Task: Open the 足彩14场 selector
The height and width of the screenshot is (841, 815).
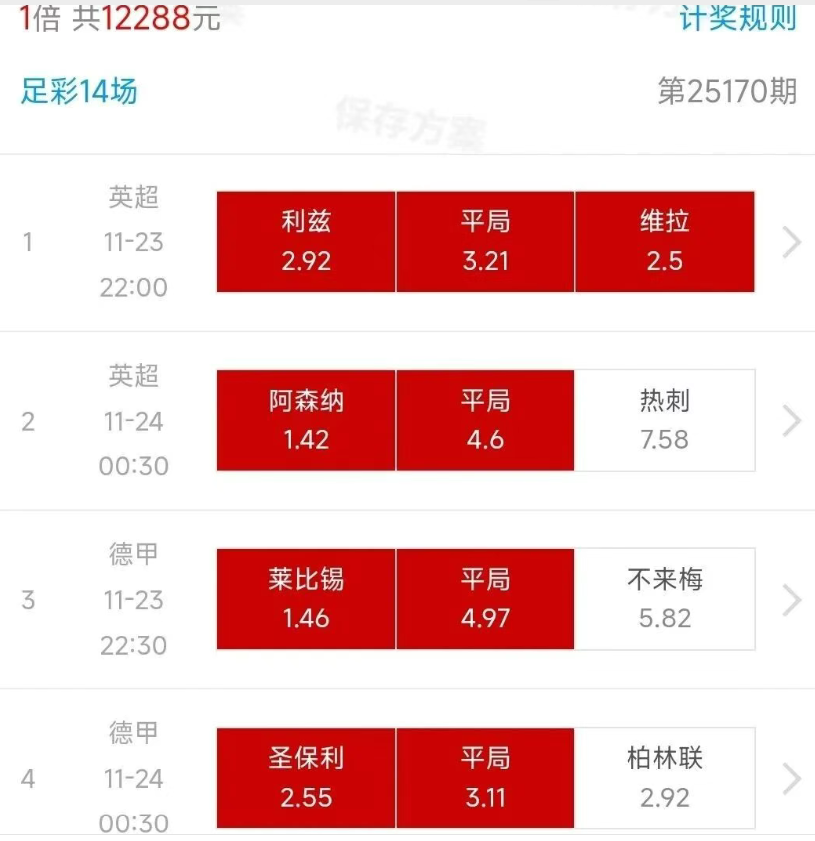Action: (79, 92)
